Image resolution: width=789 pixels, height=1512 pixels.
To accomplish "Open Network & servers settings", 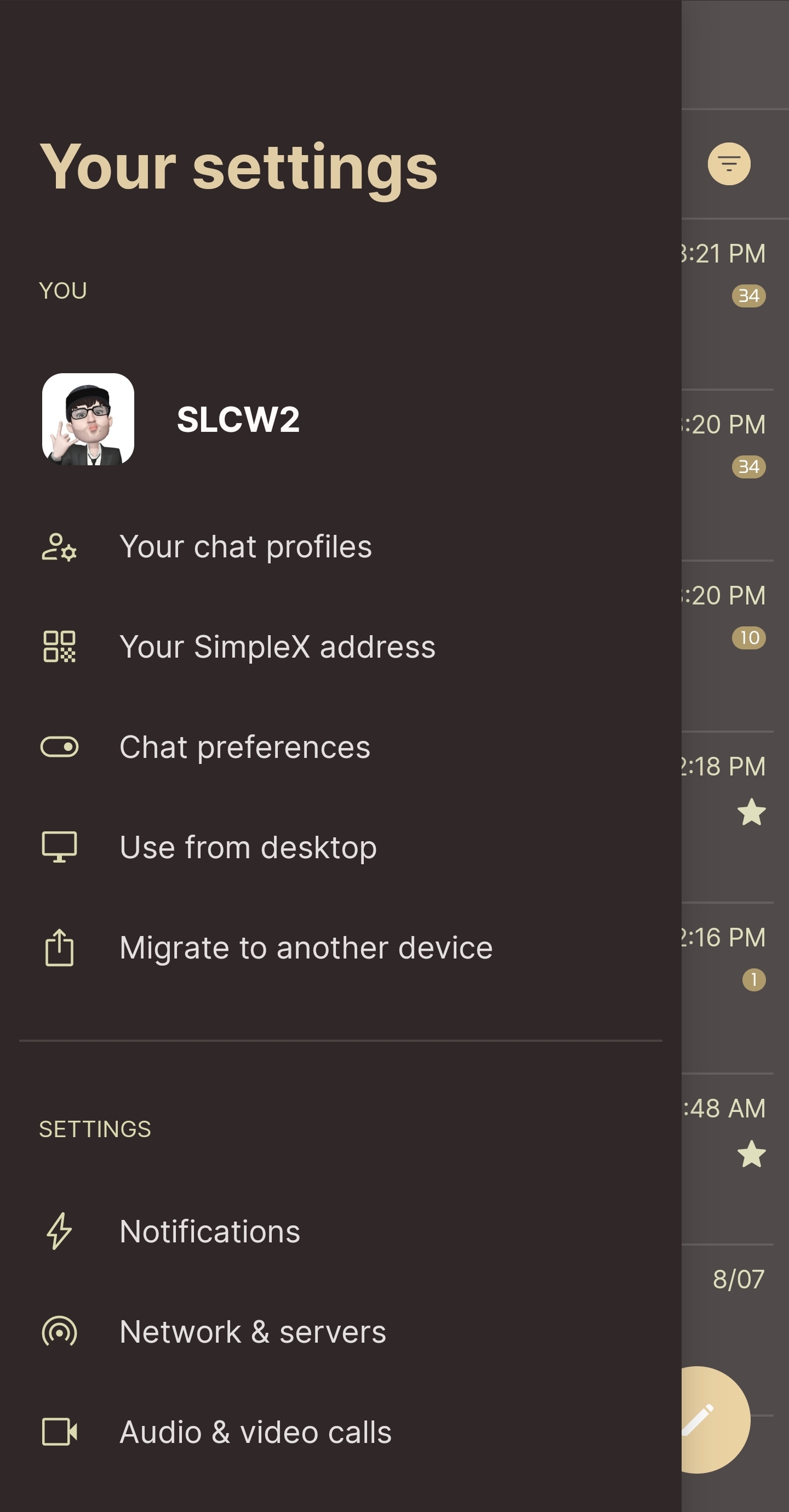I will (x=253, y=1332).
